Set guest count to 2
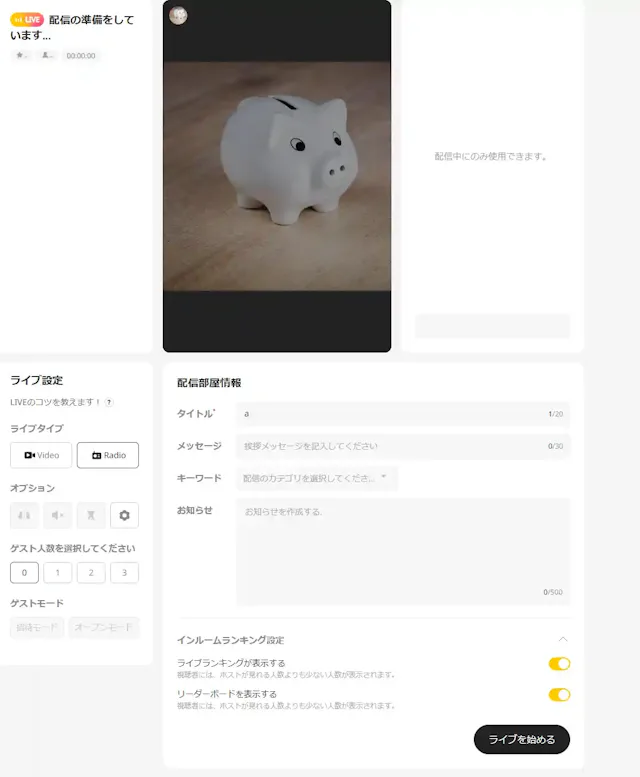This screenshot has width=640, height=777. pyautogui.click(x=91, y=573)
